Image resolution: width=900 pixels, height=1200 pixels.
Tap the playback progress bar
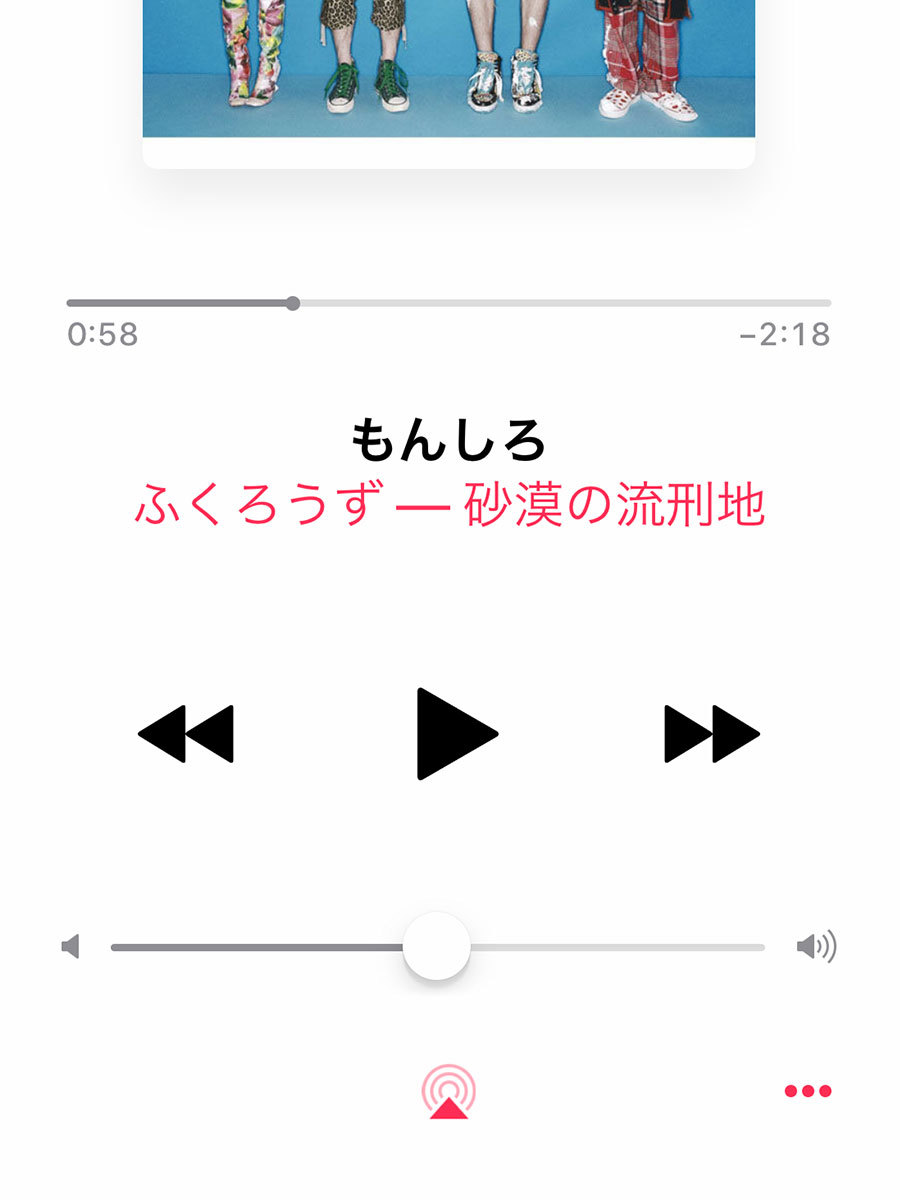tap(560, 303)
